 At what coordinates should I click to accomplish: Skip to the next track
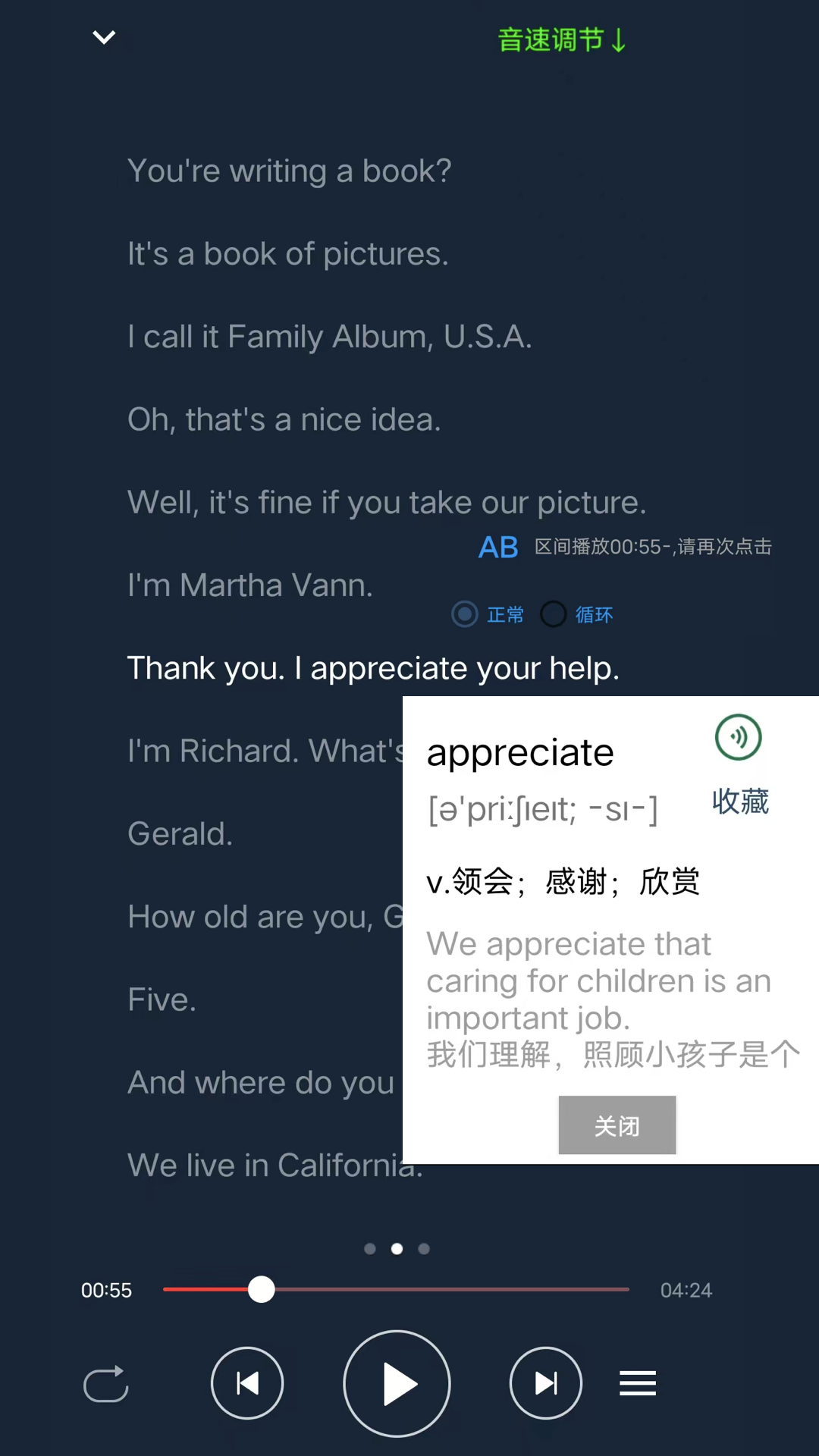(546, 1383)
